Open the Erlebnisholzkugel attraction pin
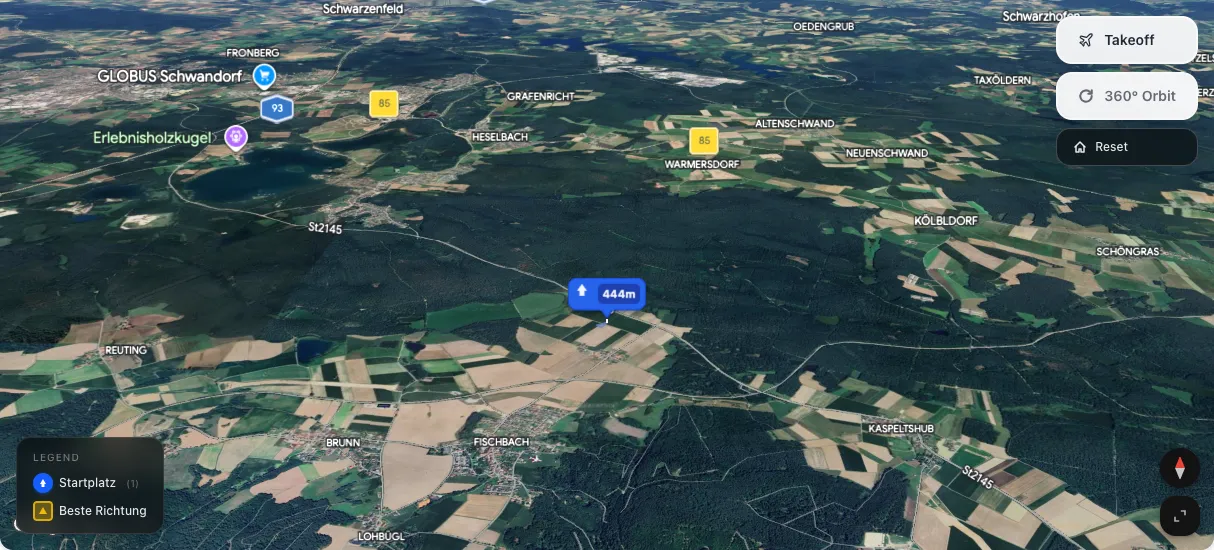Image resolution: width=1214 pixels, height=550 pixels. [236, 136]
